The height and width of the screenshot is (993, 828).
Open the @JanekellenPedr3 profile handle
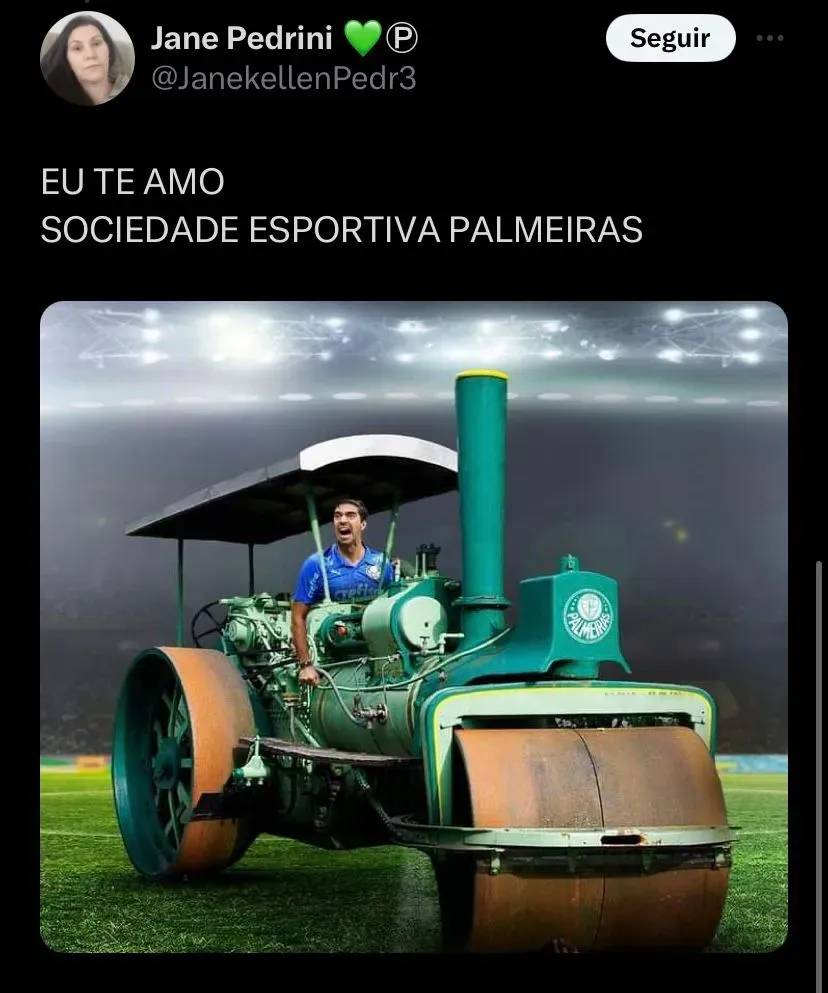(283, 78)
